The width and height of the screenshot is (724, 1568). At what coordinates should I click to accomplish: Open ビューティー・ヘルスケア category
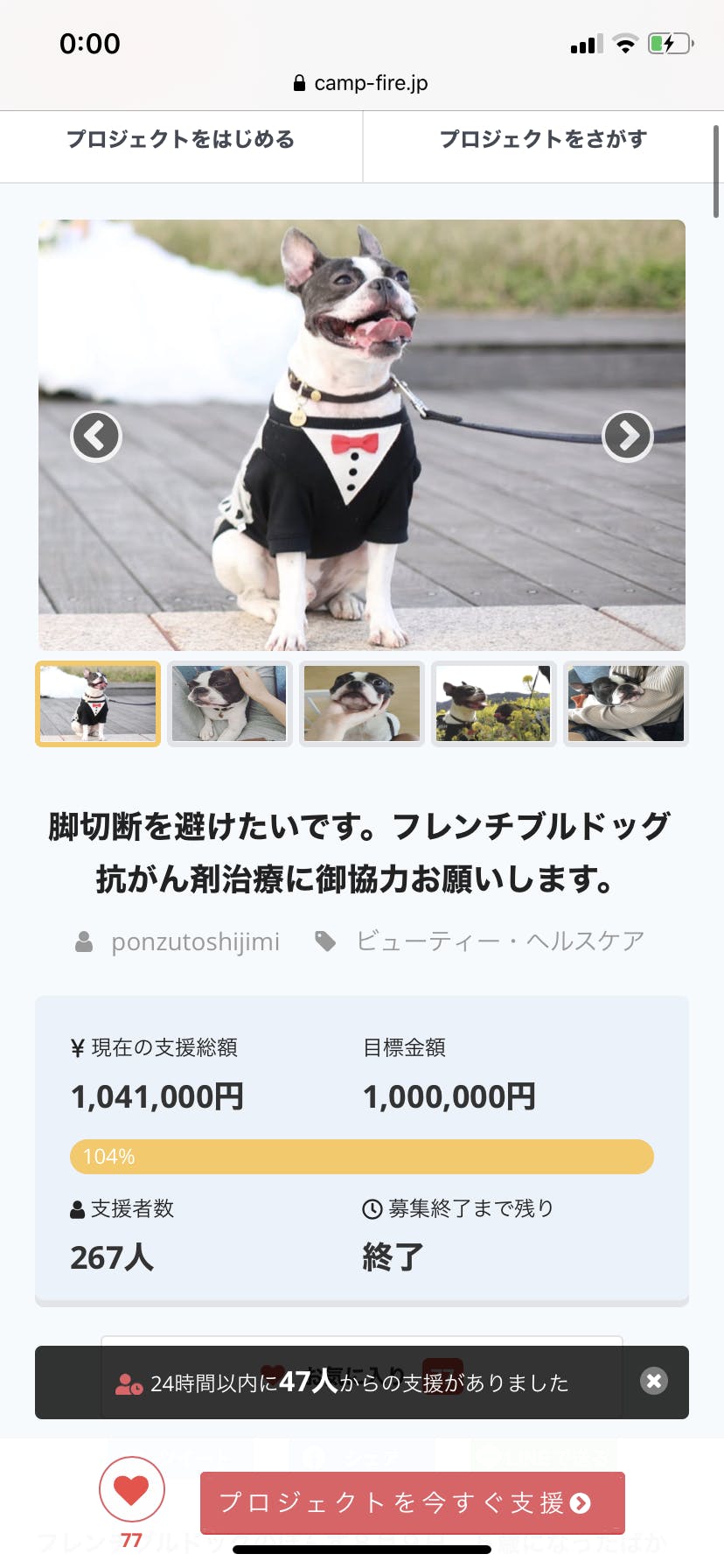(499, 941)
